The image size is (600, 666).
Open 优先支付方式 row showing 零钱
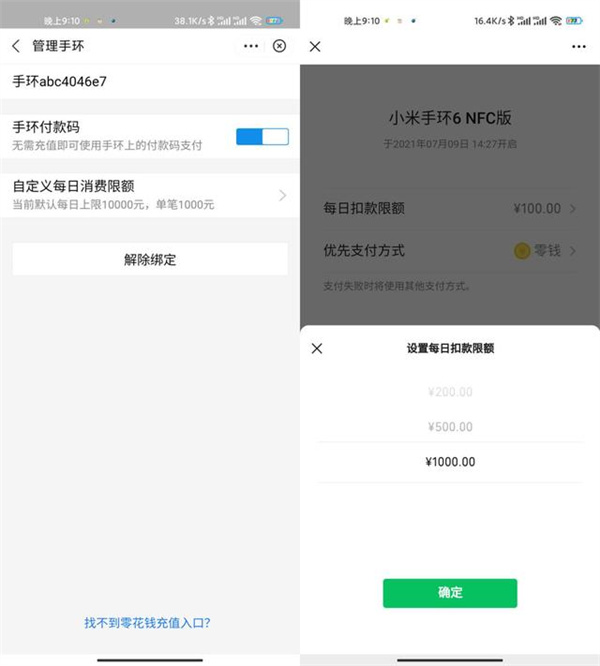(x=450, y=251)
